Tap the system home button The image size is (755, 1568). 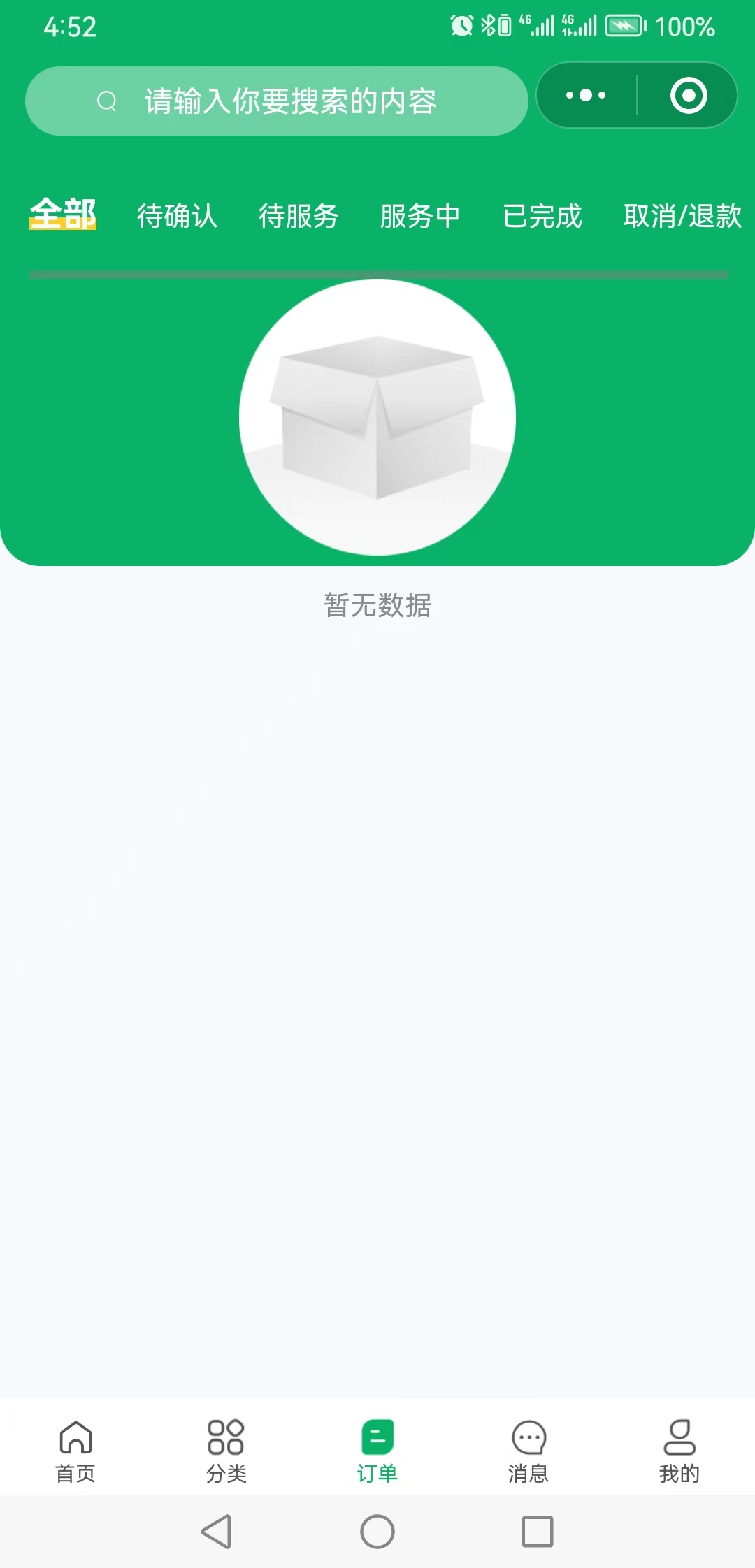[x=377, y=1532]
